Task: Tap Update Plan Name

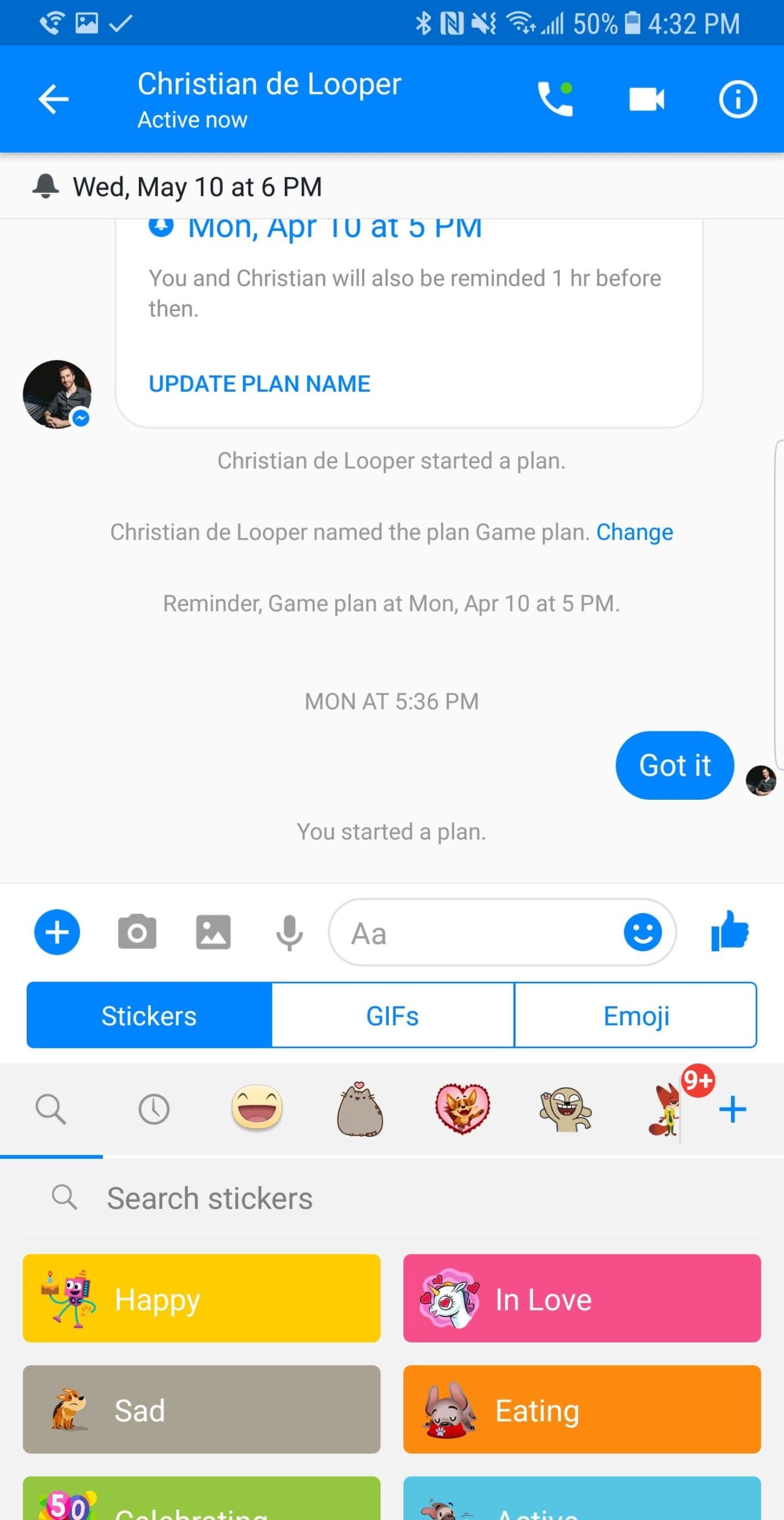Action: tap(259, 384)
